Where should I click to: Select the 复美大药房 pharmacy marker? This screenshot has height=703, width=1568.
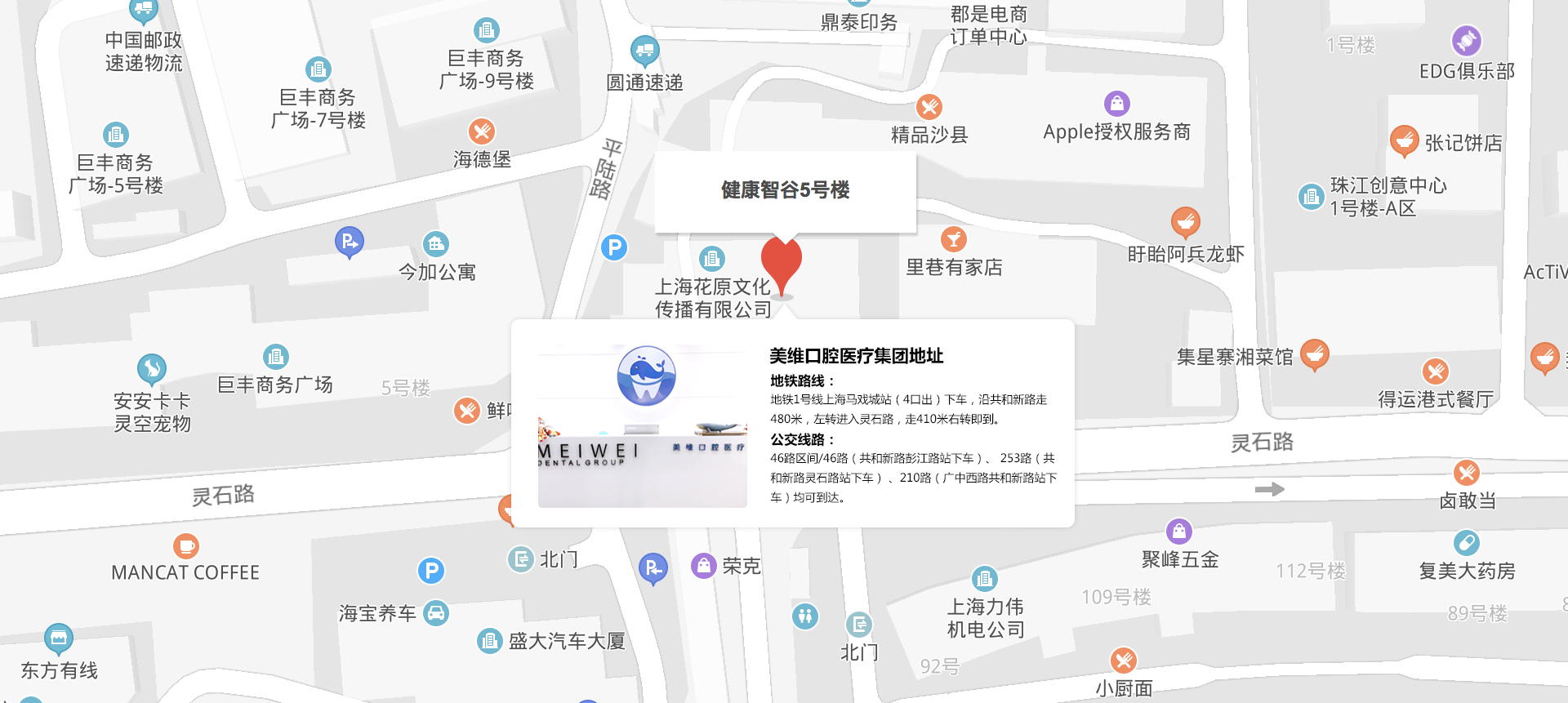click(1467, 543)
